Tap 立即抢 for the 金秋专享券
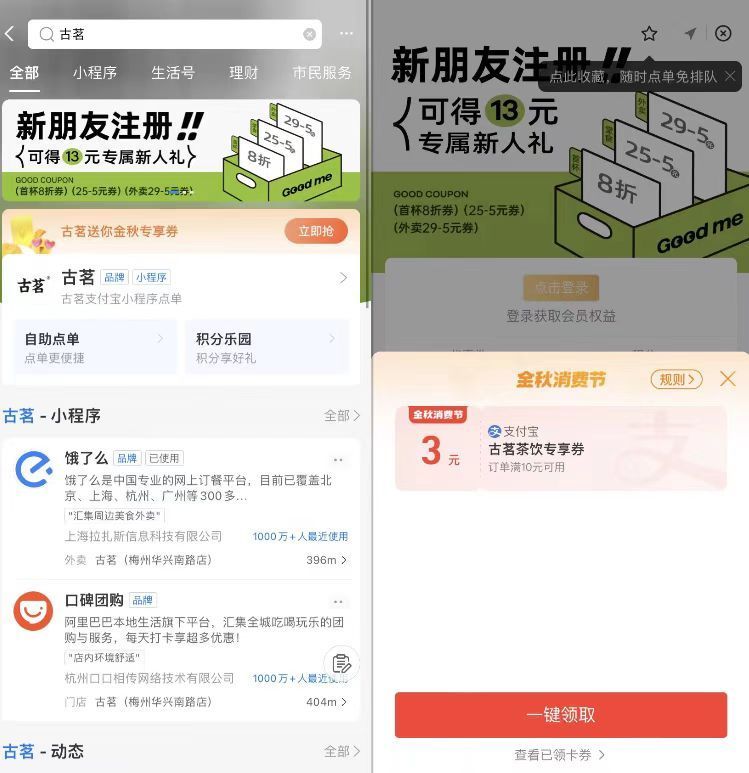The height and width of the screenshot is (773, 749). click(x=316, y=231)
